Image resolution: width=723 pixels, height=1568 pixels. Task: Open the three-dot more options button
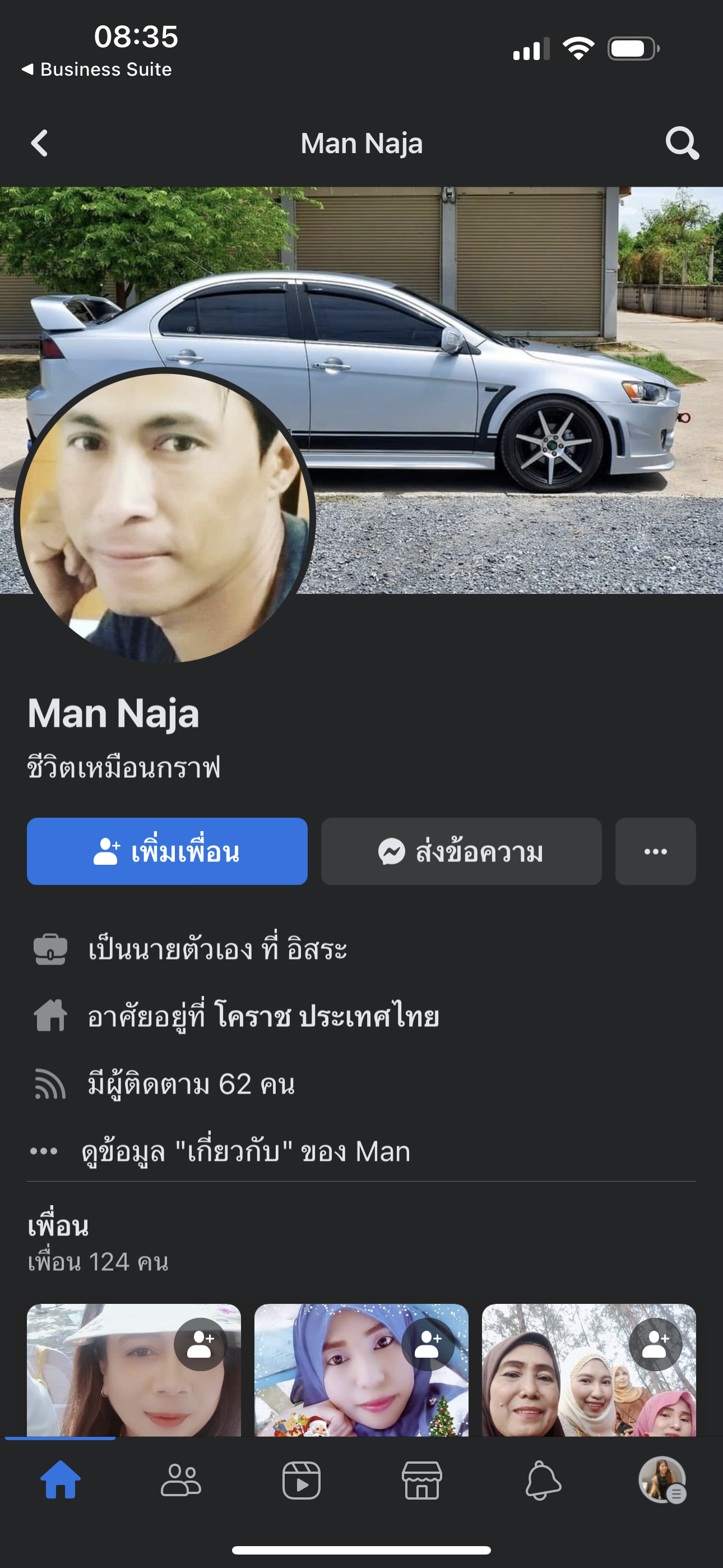point(655,851)
